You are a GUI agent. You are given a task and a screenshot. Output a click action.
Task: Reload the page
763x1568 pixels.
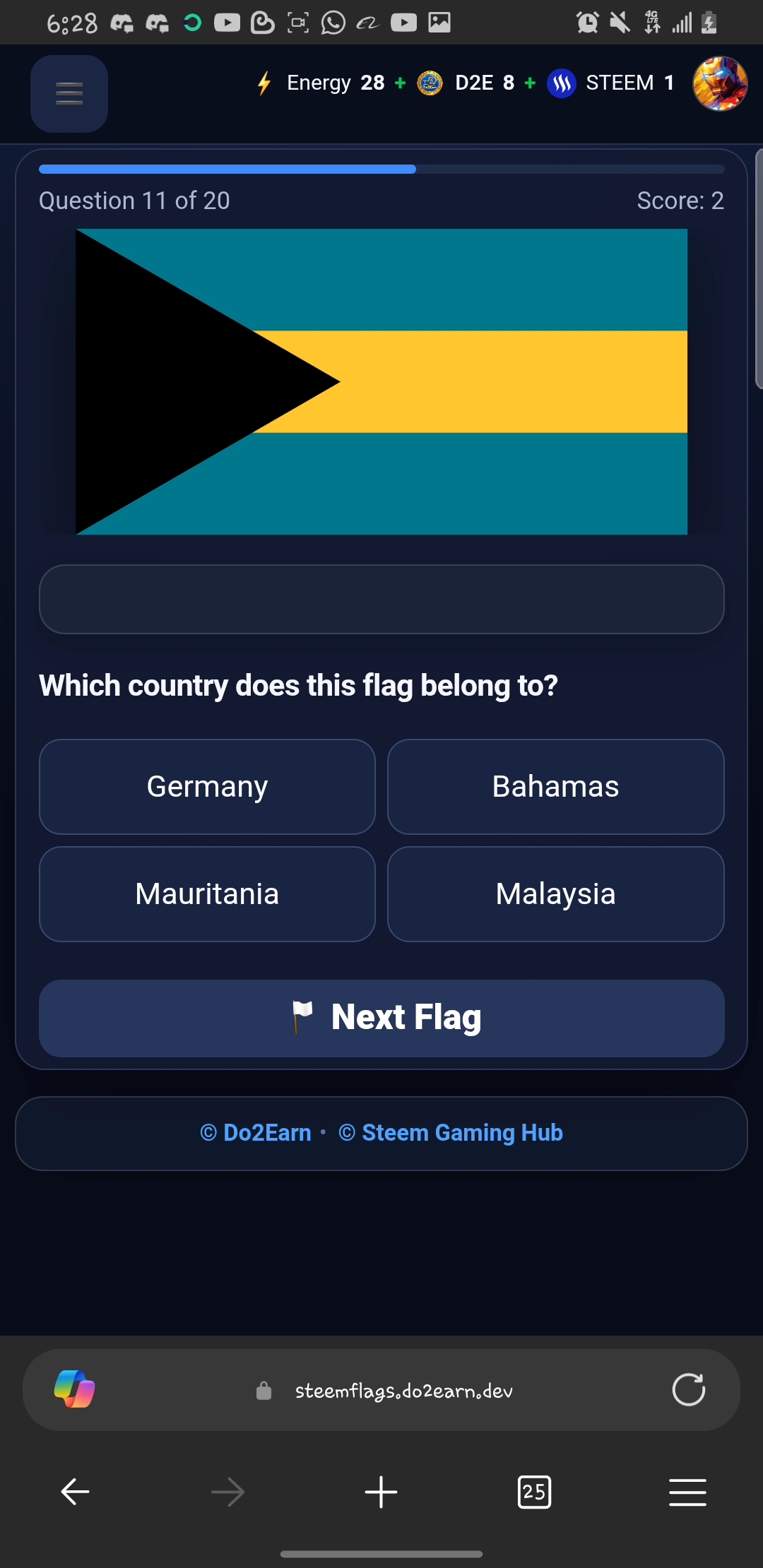(689, 1390)
